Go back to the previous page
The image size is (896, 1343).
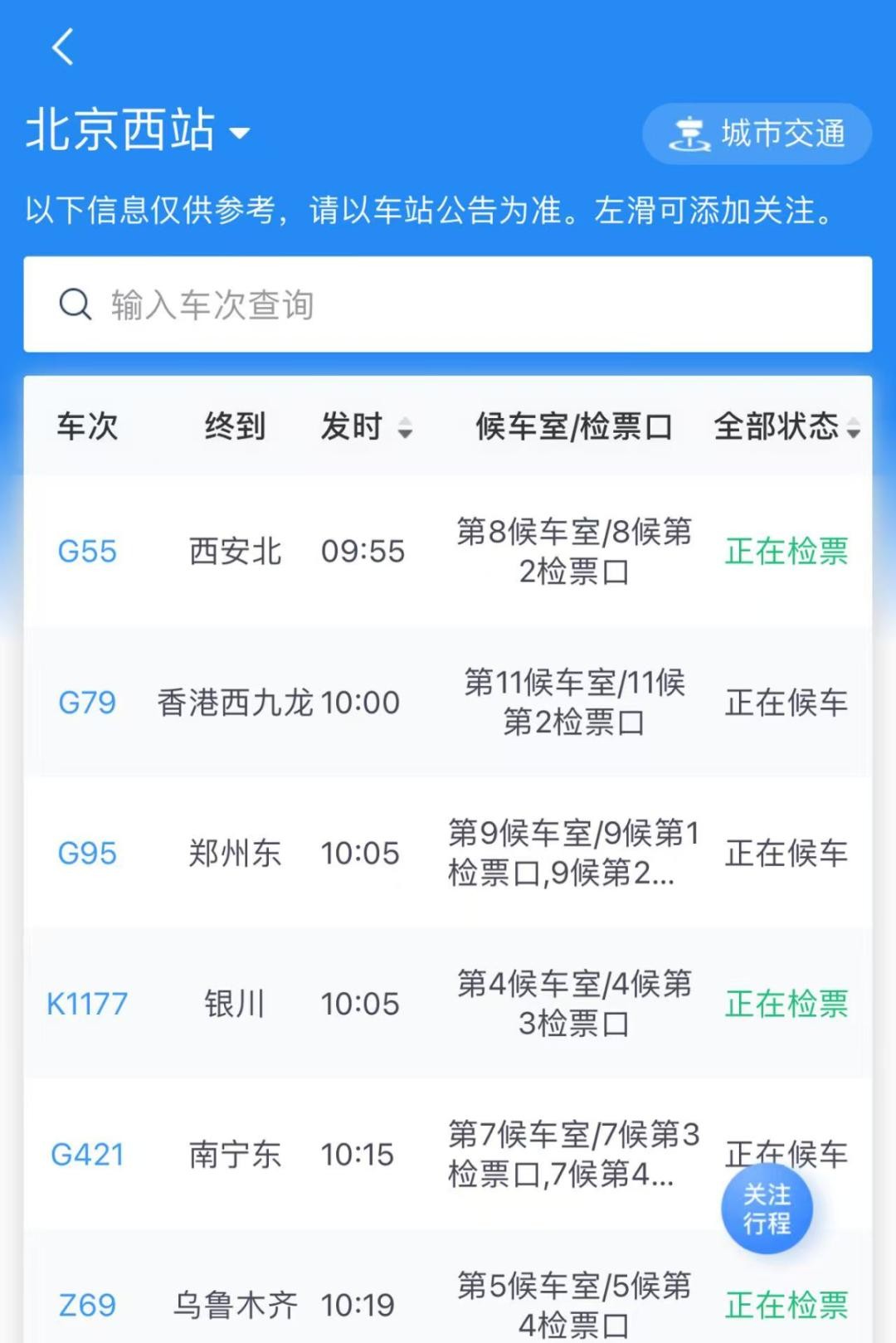point(63,46)
